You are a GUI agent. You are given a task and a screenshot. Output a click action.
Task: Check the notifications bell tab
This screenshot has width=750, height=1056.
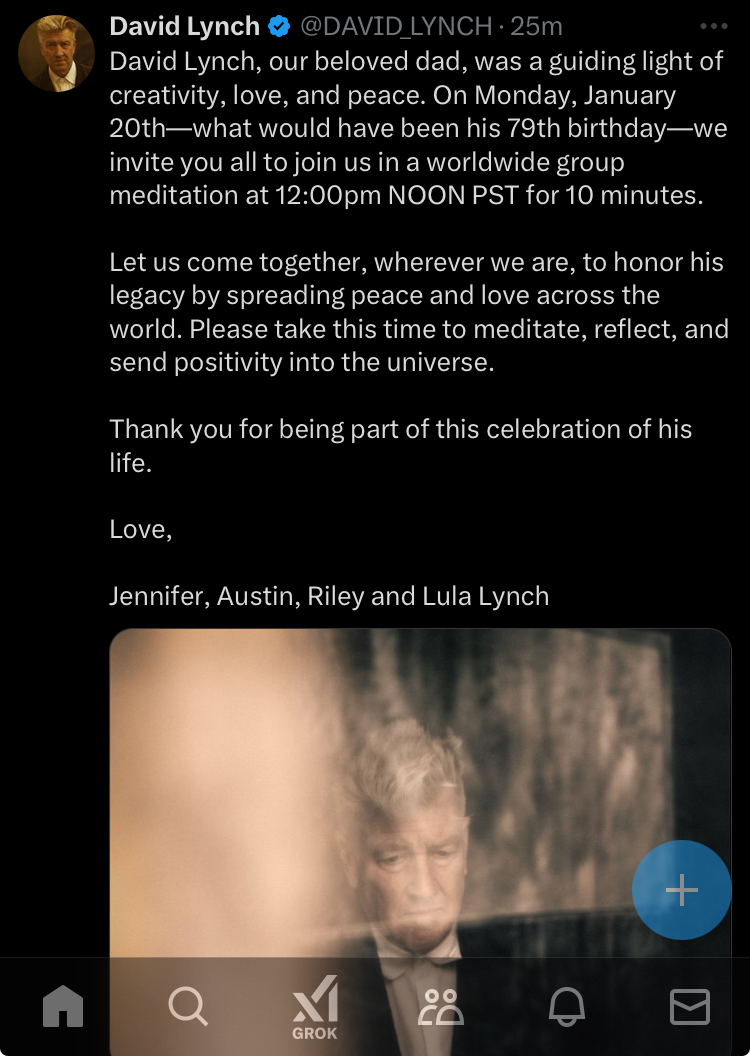coord(566,1006)
